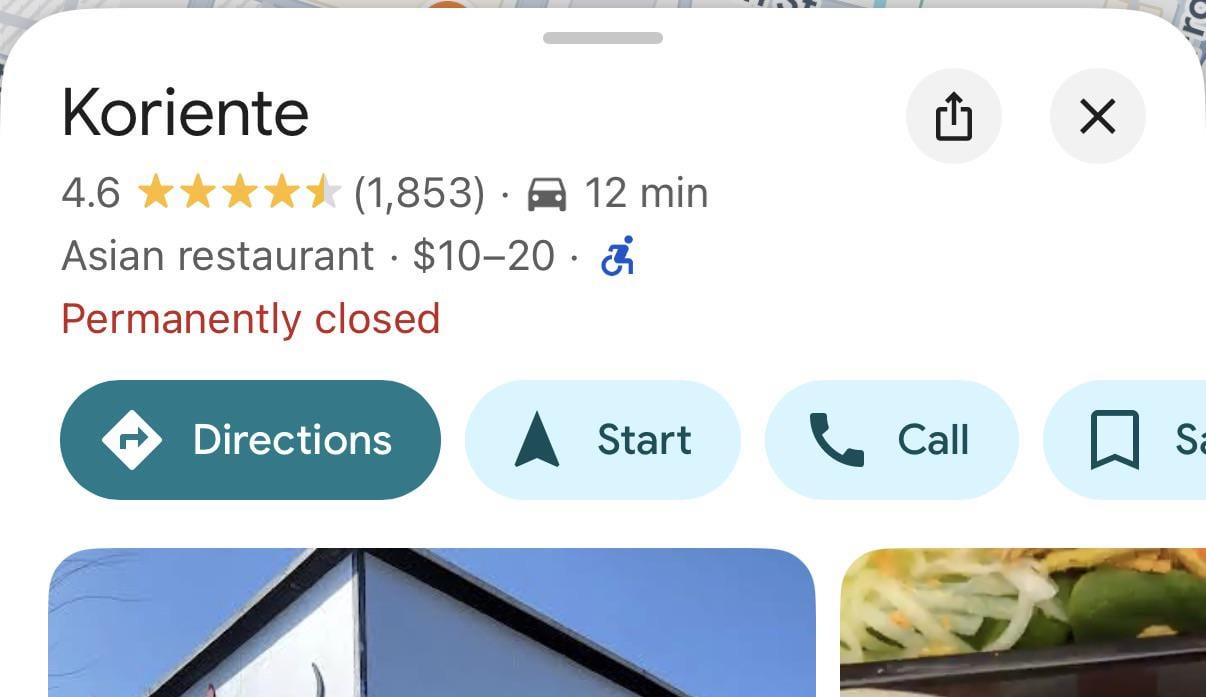
Task: Open the building exterior photo
Action: (x=431, y=624)
